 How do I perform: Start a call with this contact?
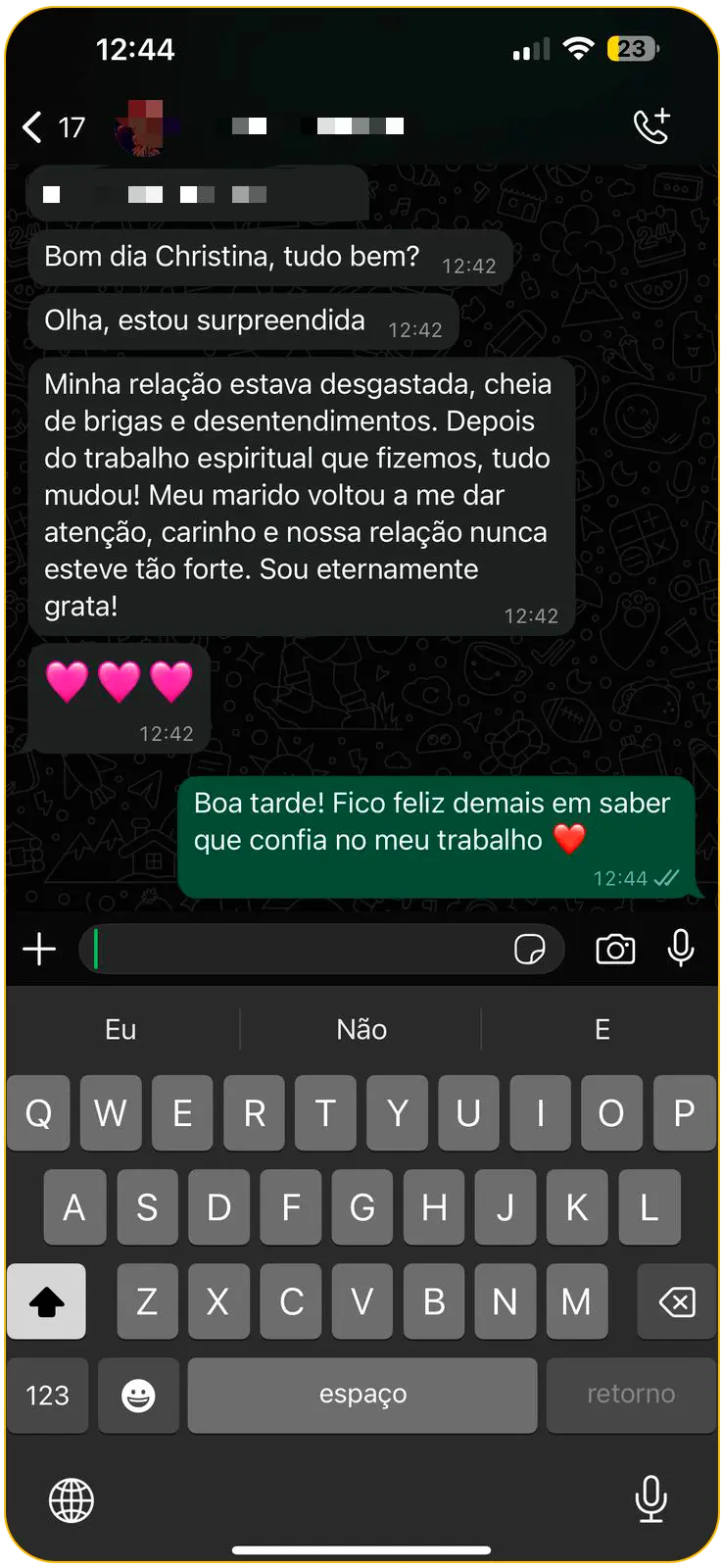[651, 126]
